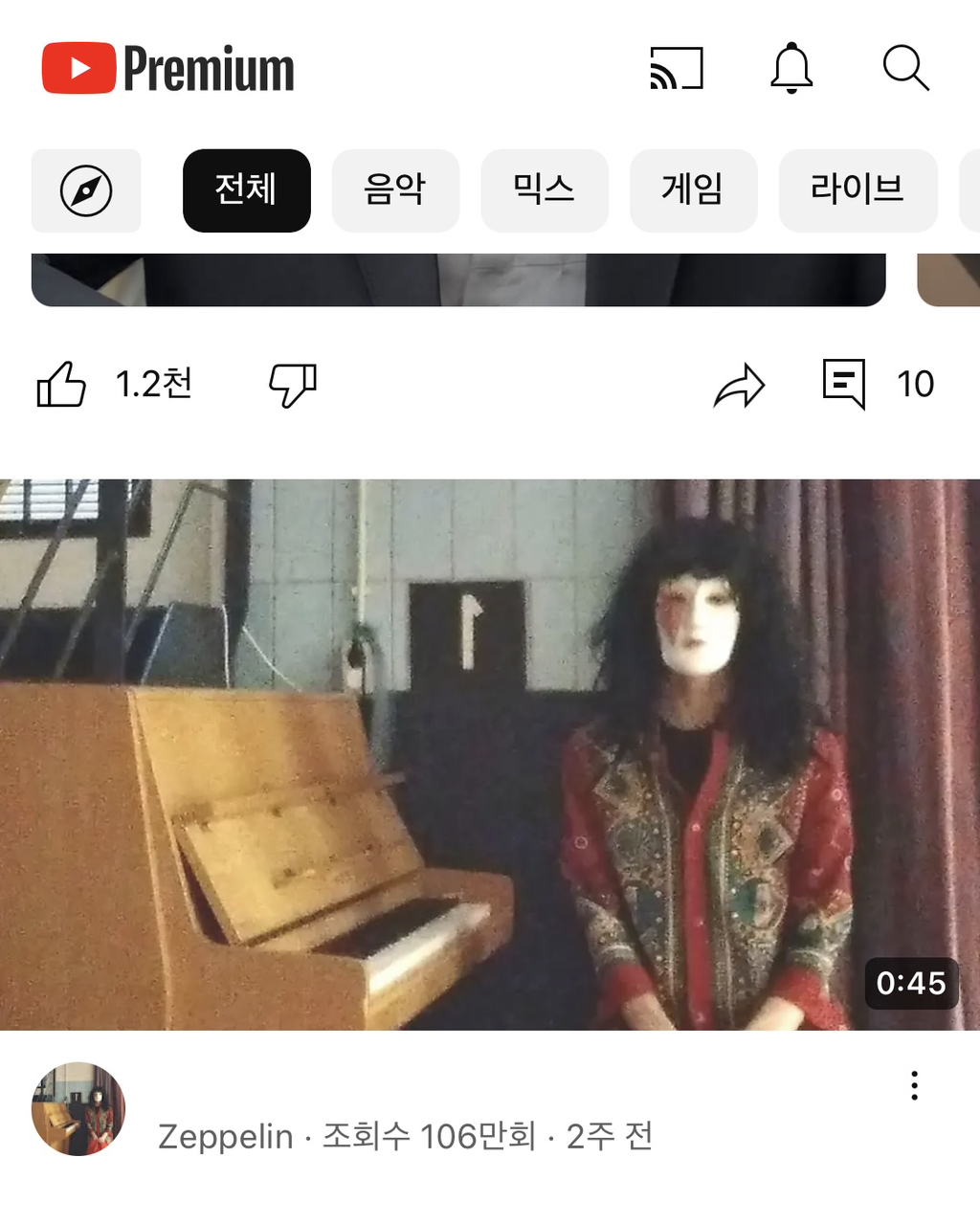980x1224 pixels.
Task: Like the post with 1.2천 likes
Action: (x=62, y=385)
